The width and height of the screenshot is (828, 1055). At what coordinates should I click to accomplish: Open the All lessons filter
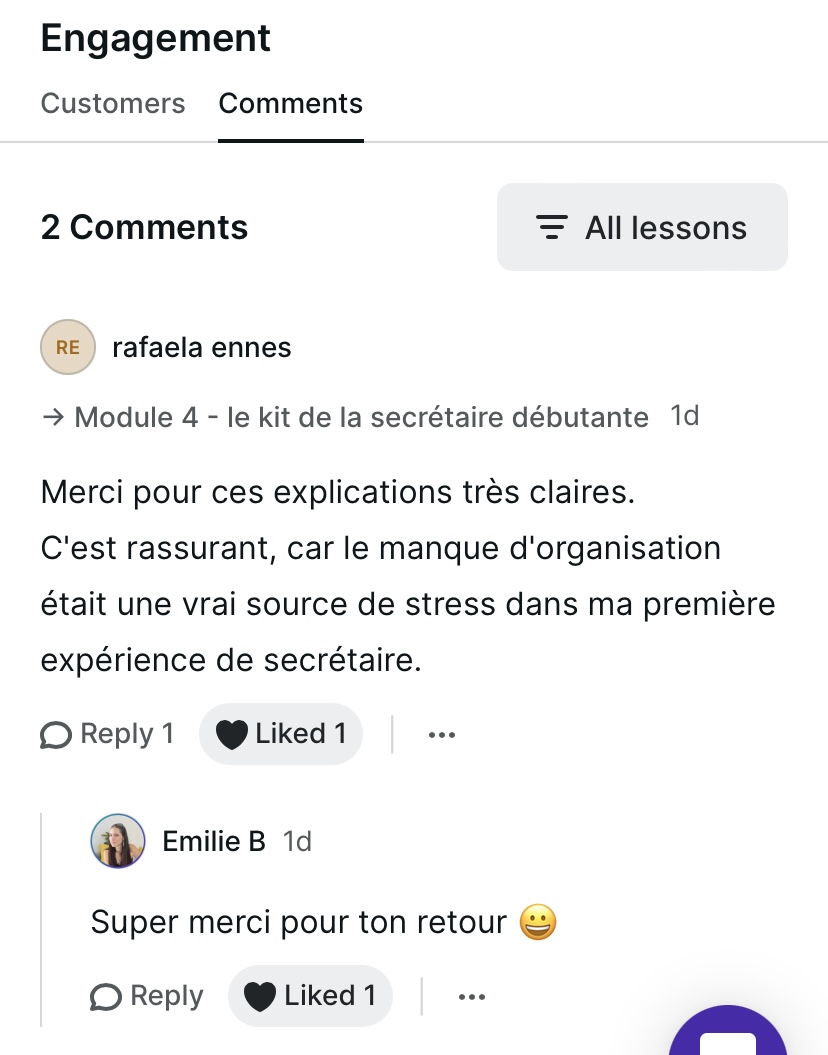pos(642,228)
